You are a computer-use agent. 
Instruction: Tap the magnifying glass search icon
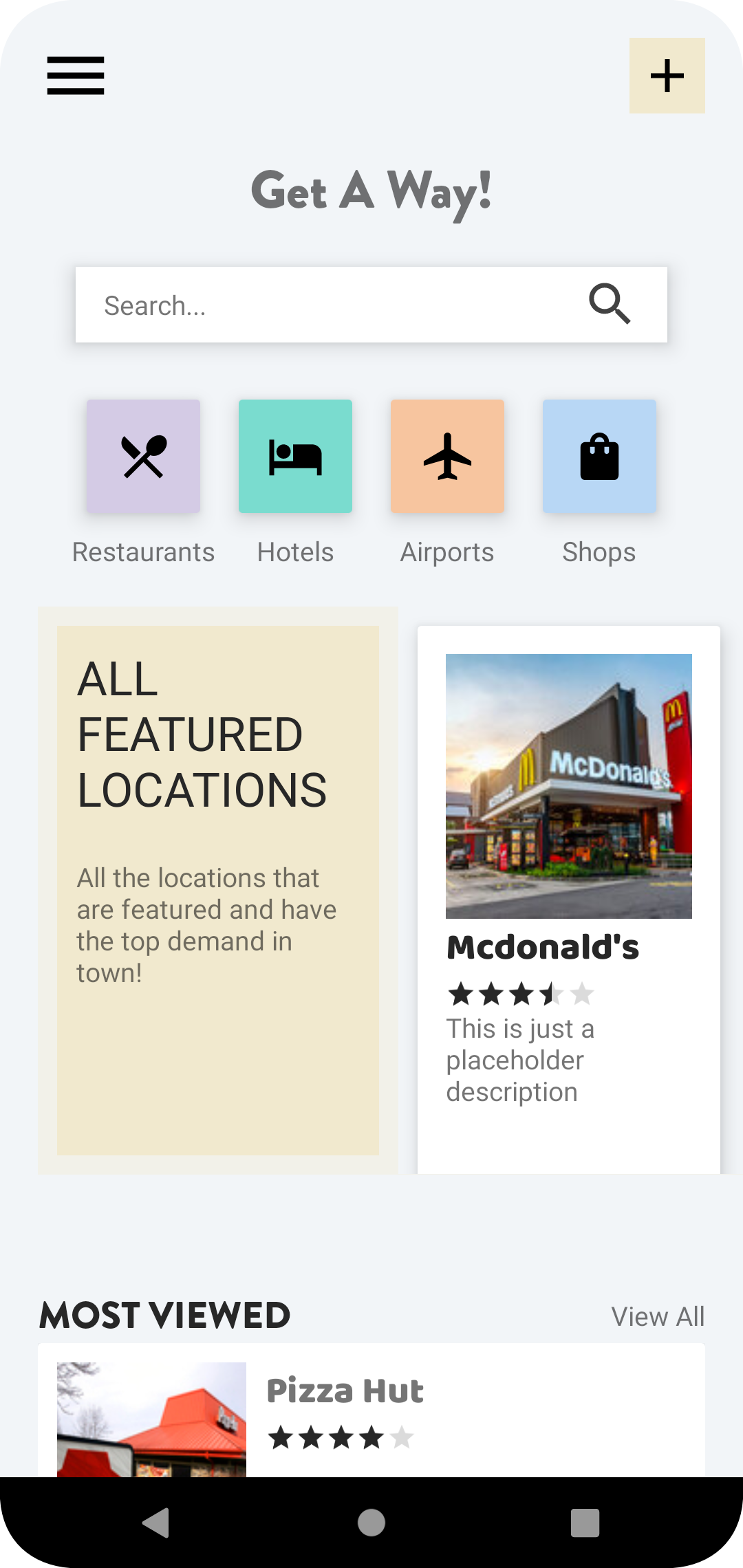(610, 304)
